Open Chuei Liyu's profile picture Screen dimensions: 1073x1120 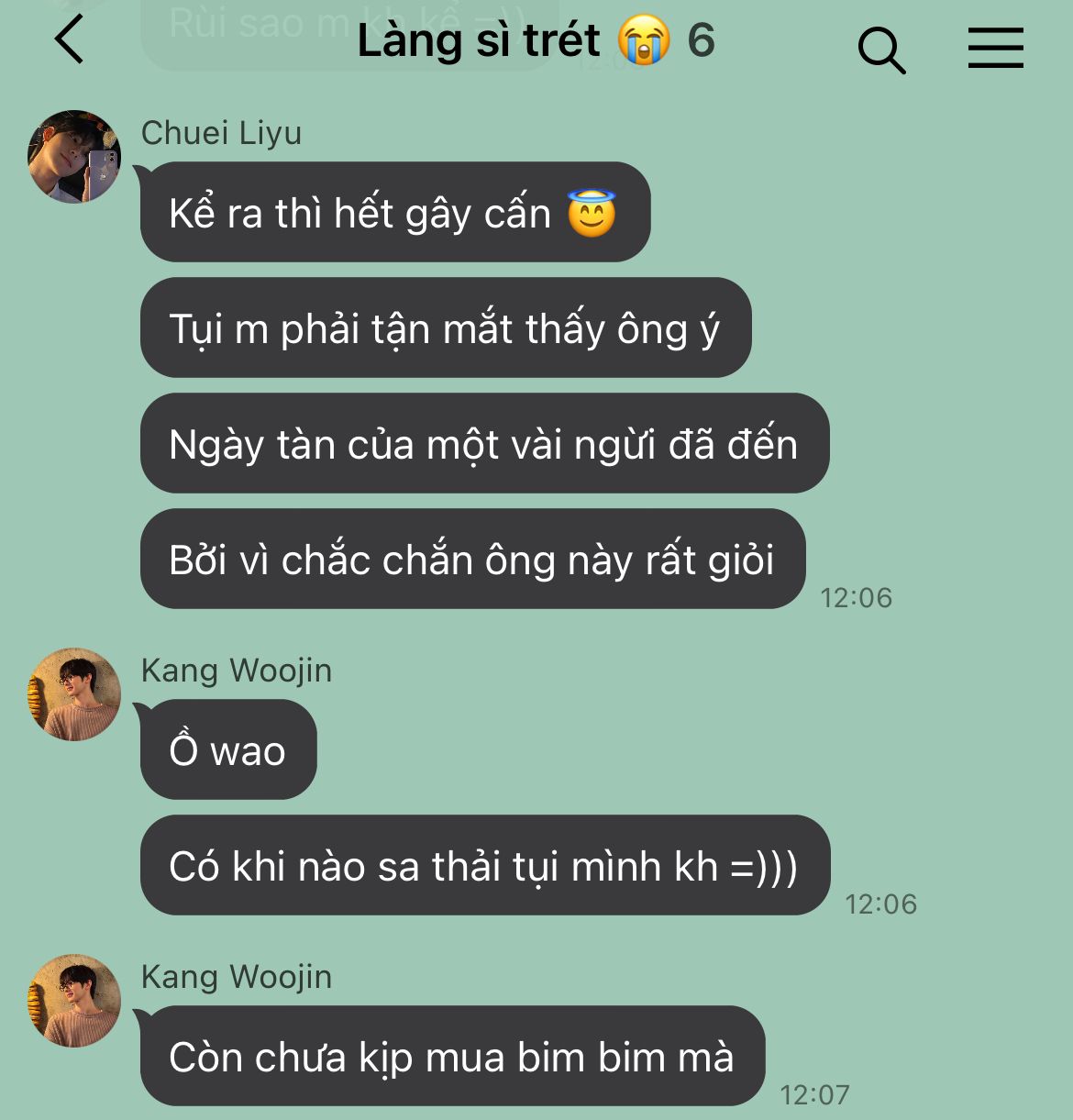(74, 157)
